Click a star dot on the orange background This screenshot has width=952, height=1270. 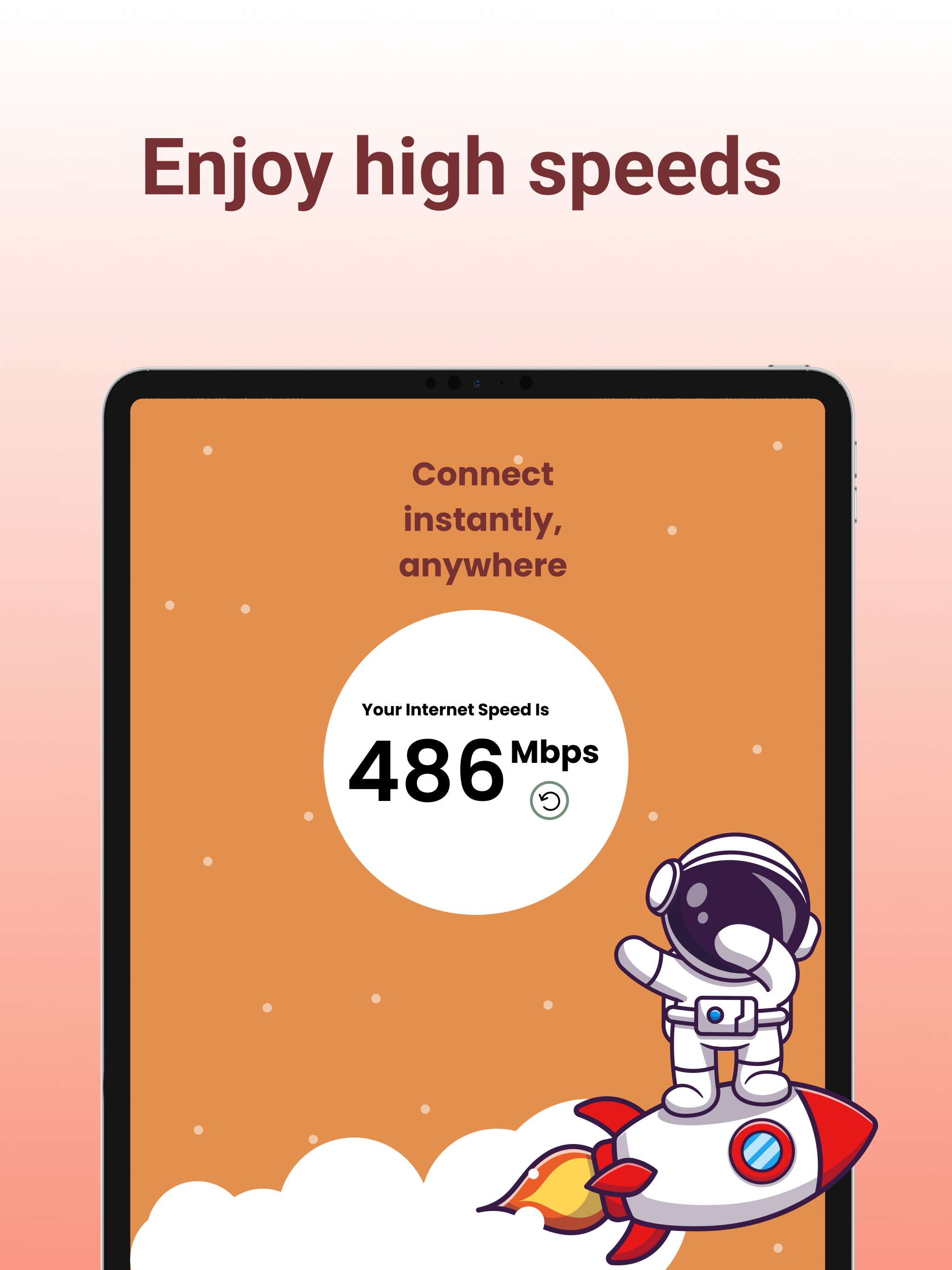208,450
